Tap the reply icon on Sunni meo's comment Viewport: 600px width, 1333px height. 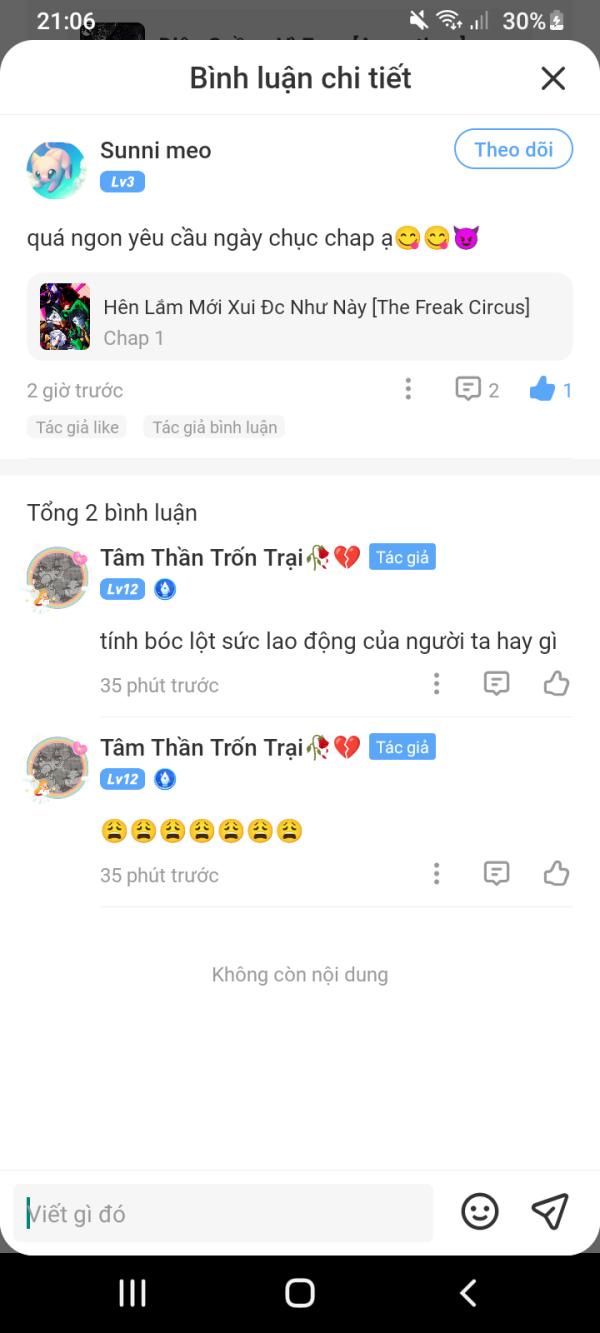[x=468, y=389]
